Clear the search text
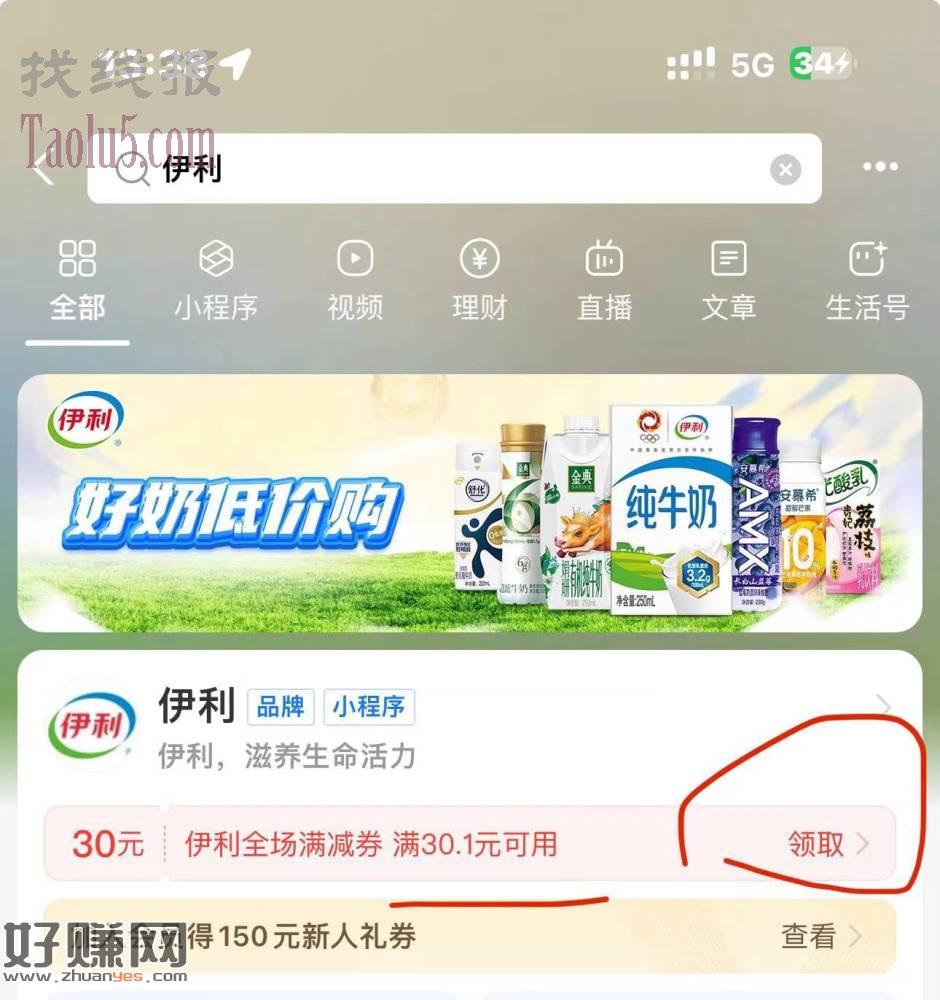Screen dimensions: 940x1000 [785, 170]
